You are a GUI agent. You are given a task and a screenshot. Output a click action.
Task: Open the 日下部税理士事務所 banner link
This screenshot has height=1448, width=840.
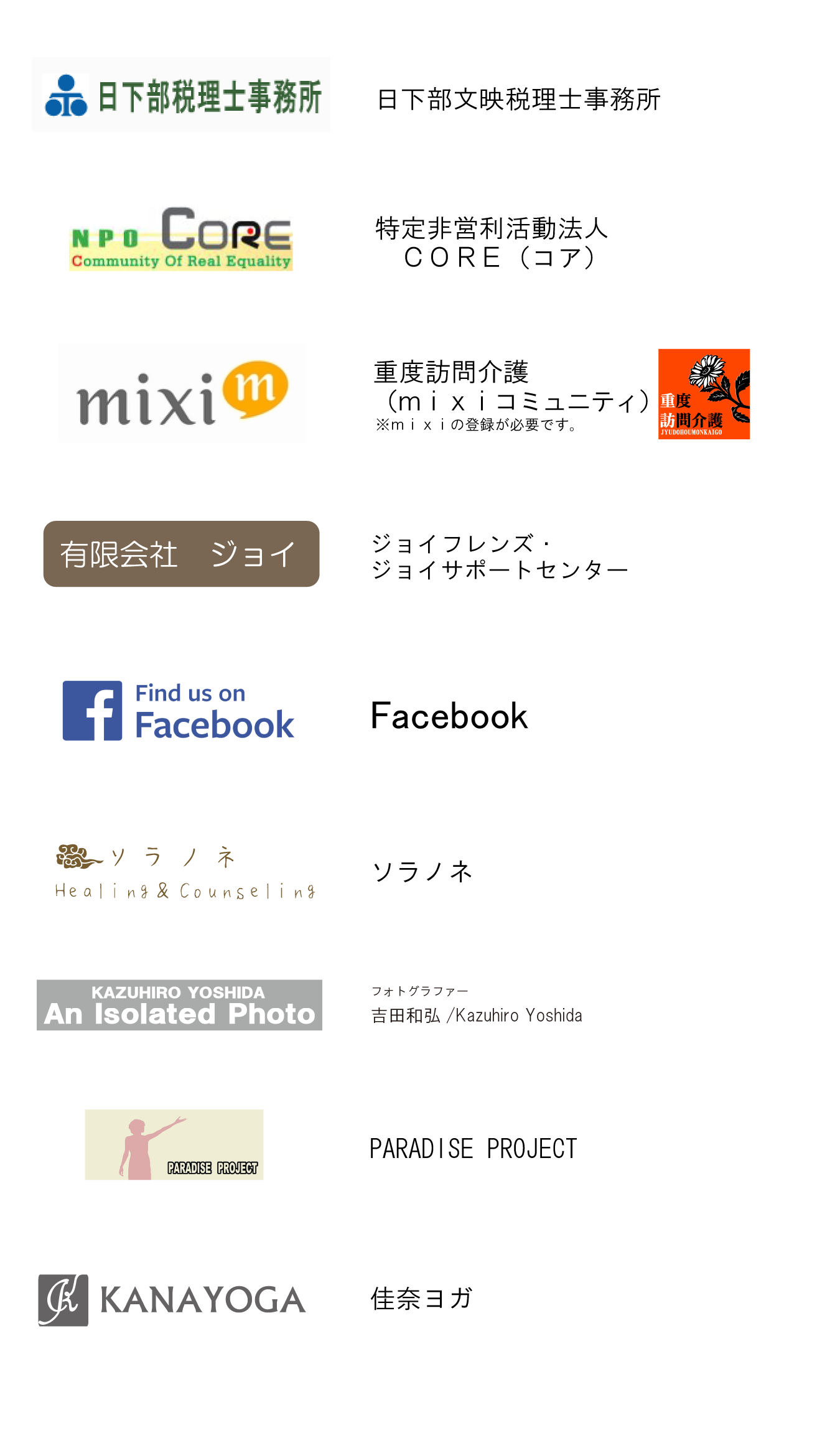181,95
